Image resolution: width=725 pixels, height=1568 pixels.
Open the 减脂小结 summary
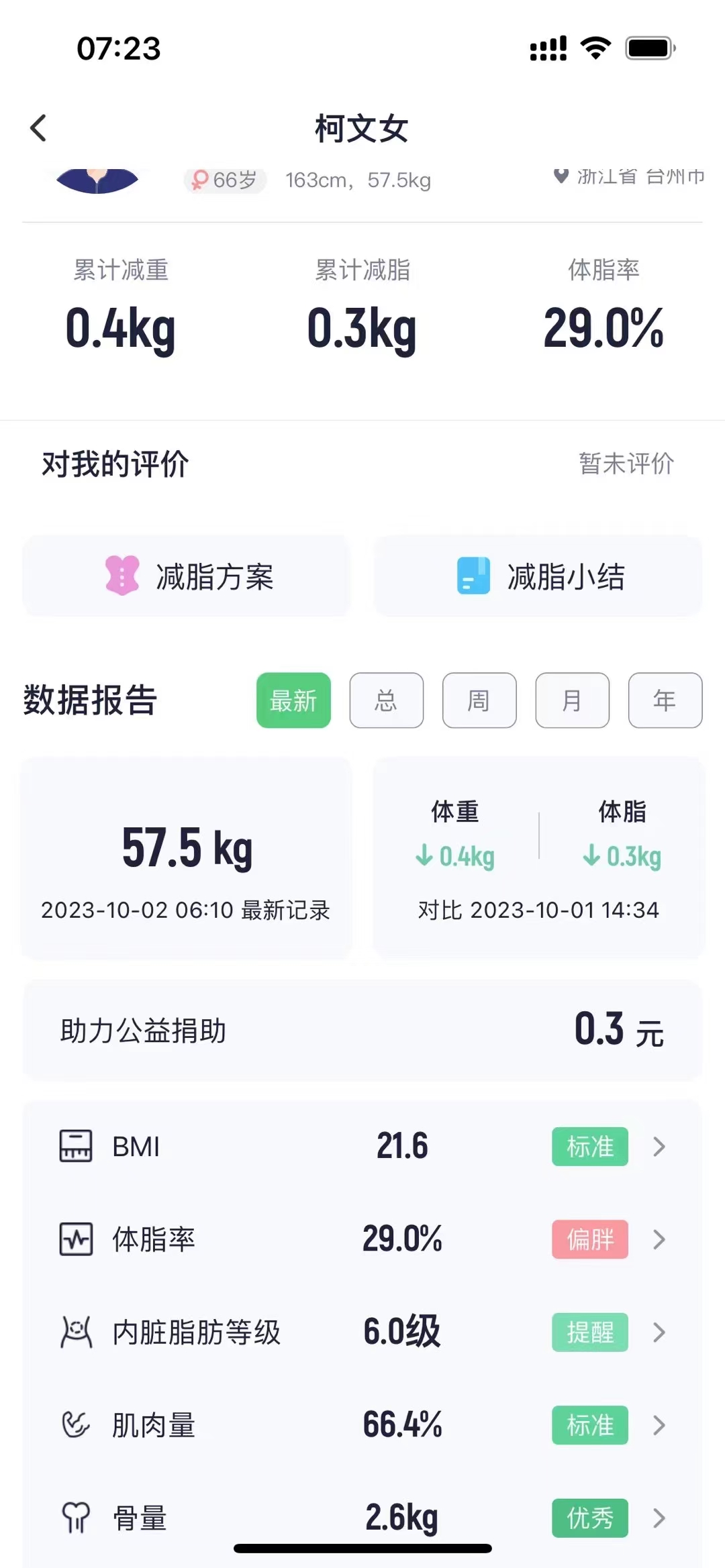click(538, 576)
